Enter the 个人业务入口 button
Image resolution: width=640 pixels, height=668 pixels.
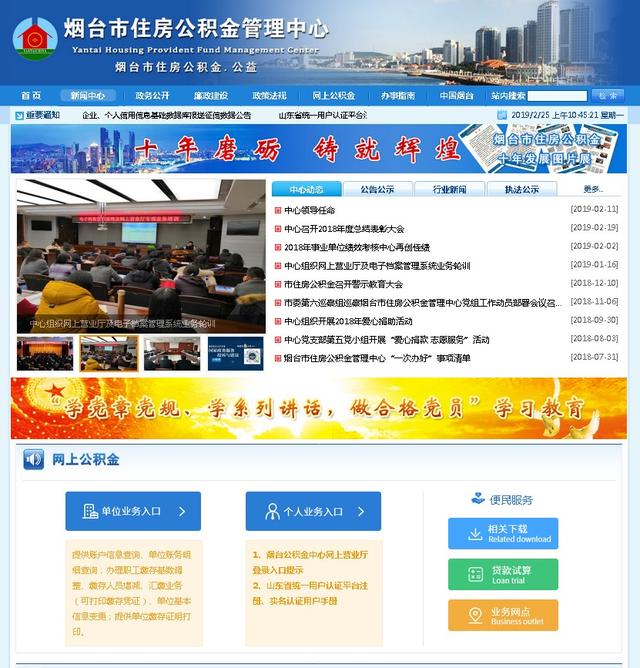[313, 511]
